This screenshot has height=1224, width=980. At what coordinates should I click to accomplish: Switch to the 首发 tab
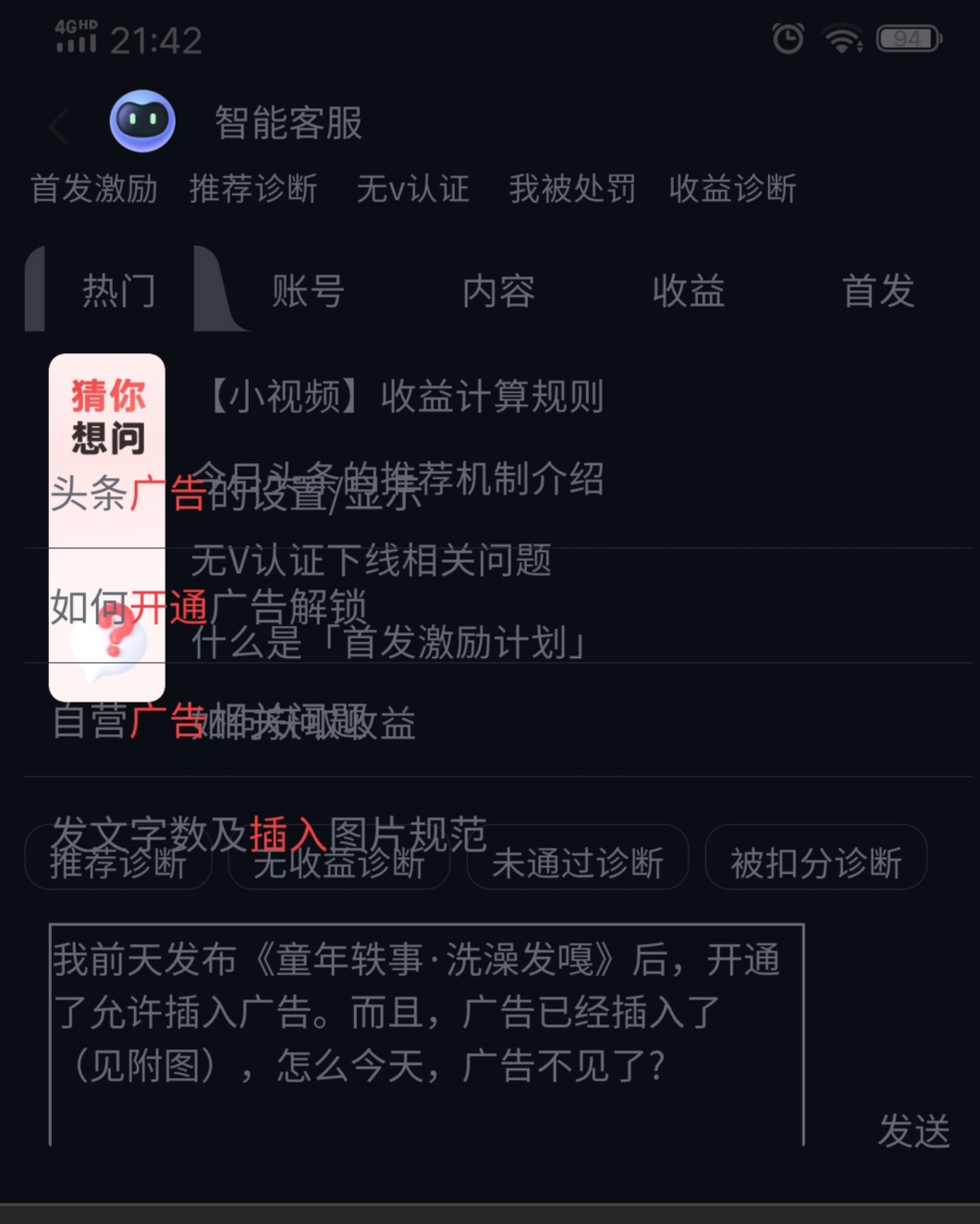pyautogui.click(x=877, y=291)
